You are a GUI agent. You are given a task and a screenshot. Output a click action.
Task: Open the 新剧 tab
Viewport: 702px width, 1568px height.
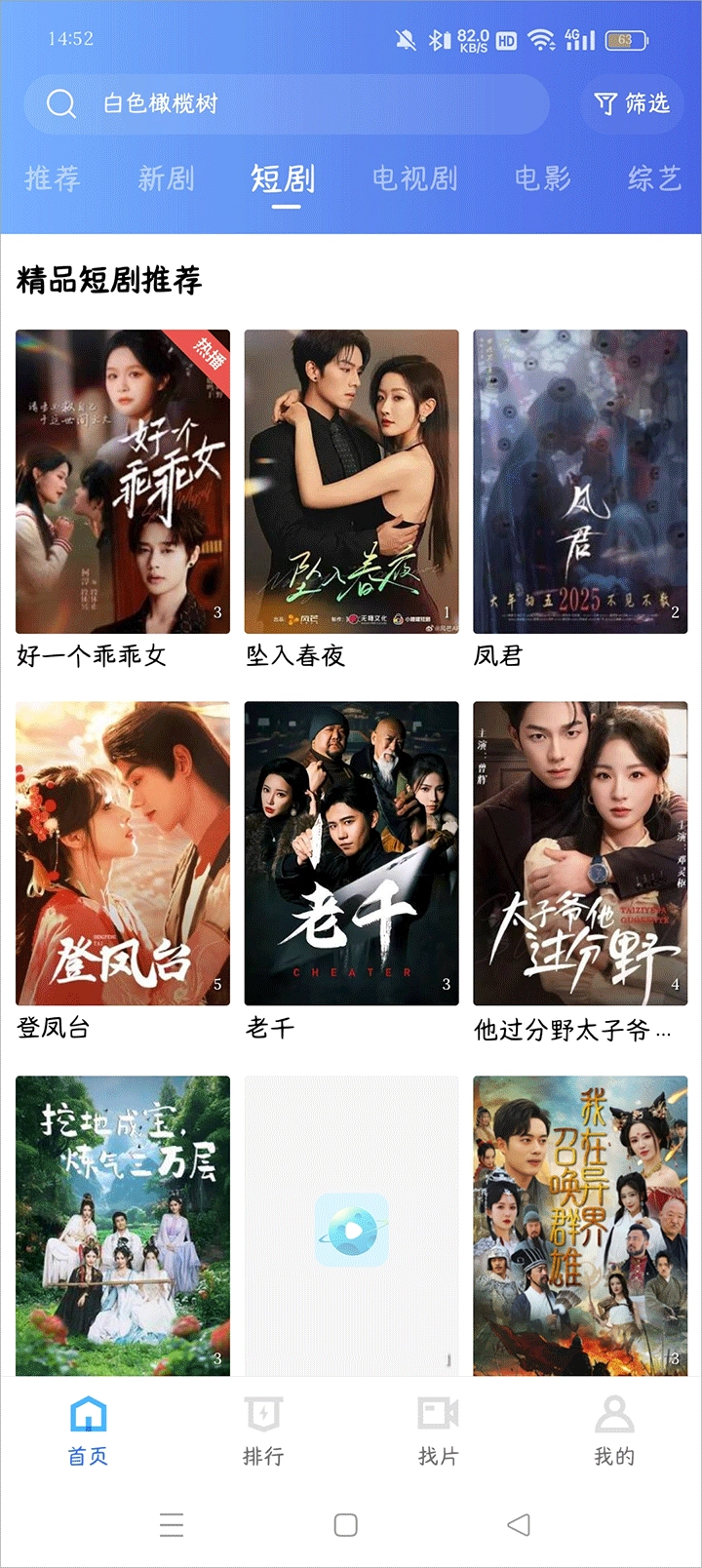tap(168, 179)
